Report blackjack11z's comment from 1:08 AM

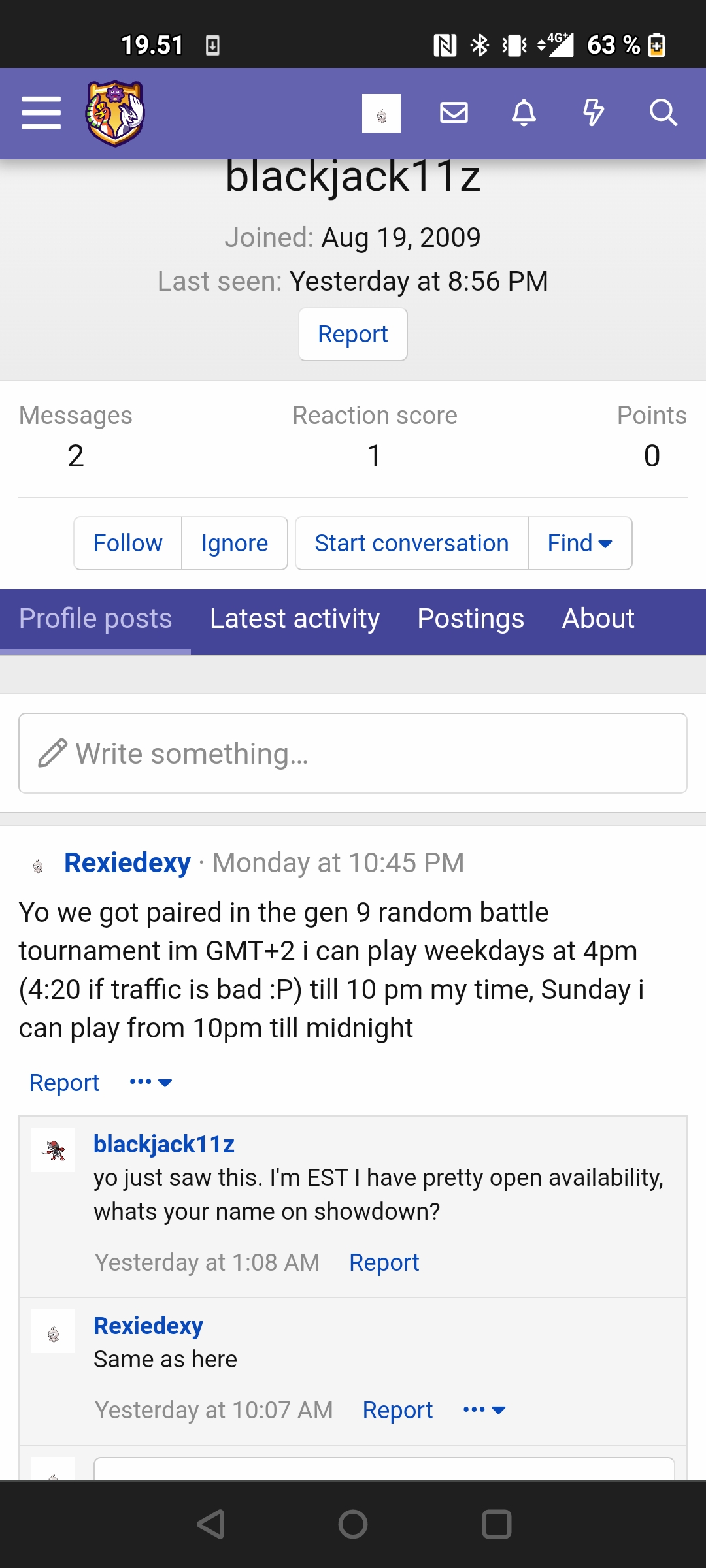pos(384,1263)
